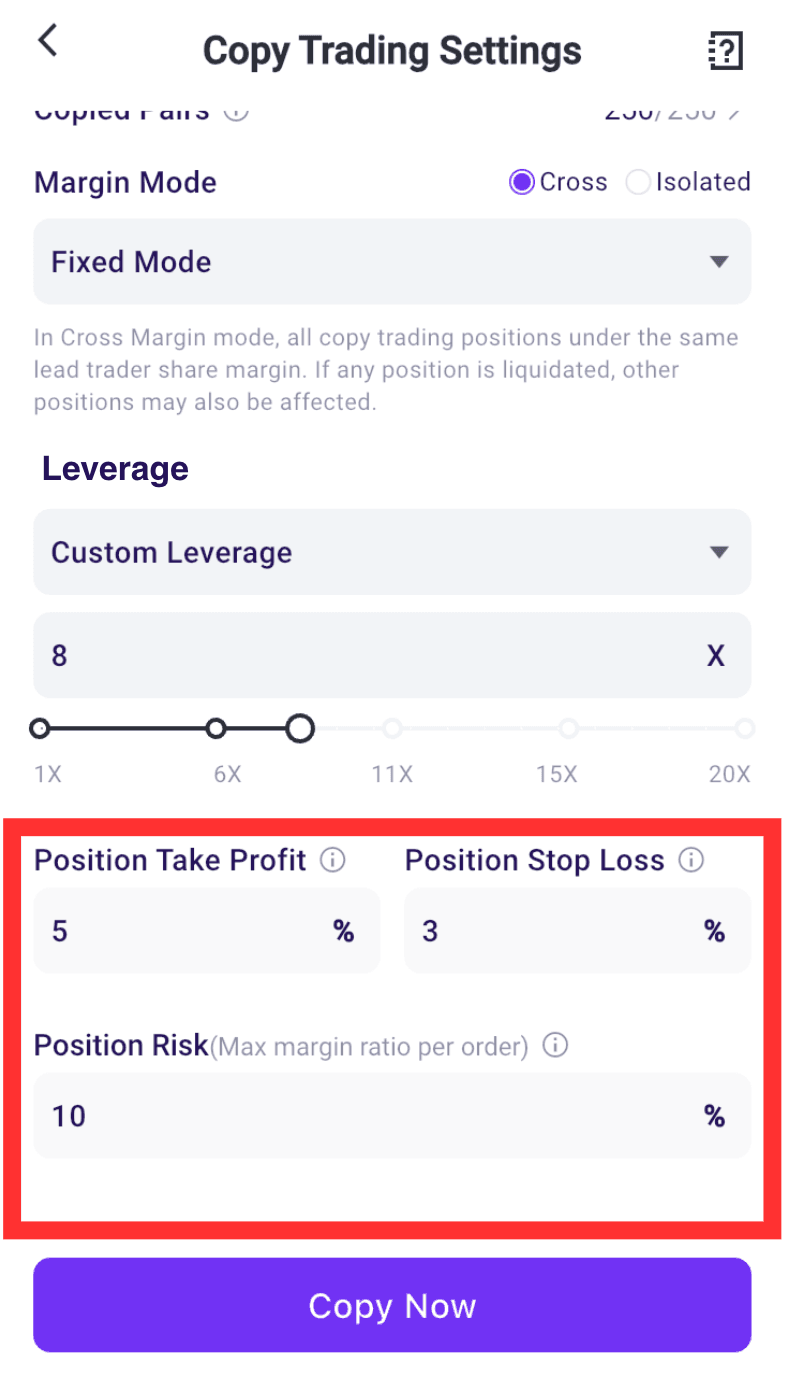Image resolution: width=788 pixels, height=1388 pixels.
Task: Edit the leverage value field
Action: click(392, 656)
